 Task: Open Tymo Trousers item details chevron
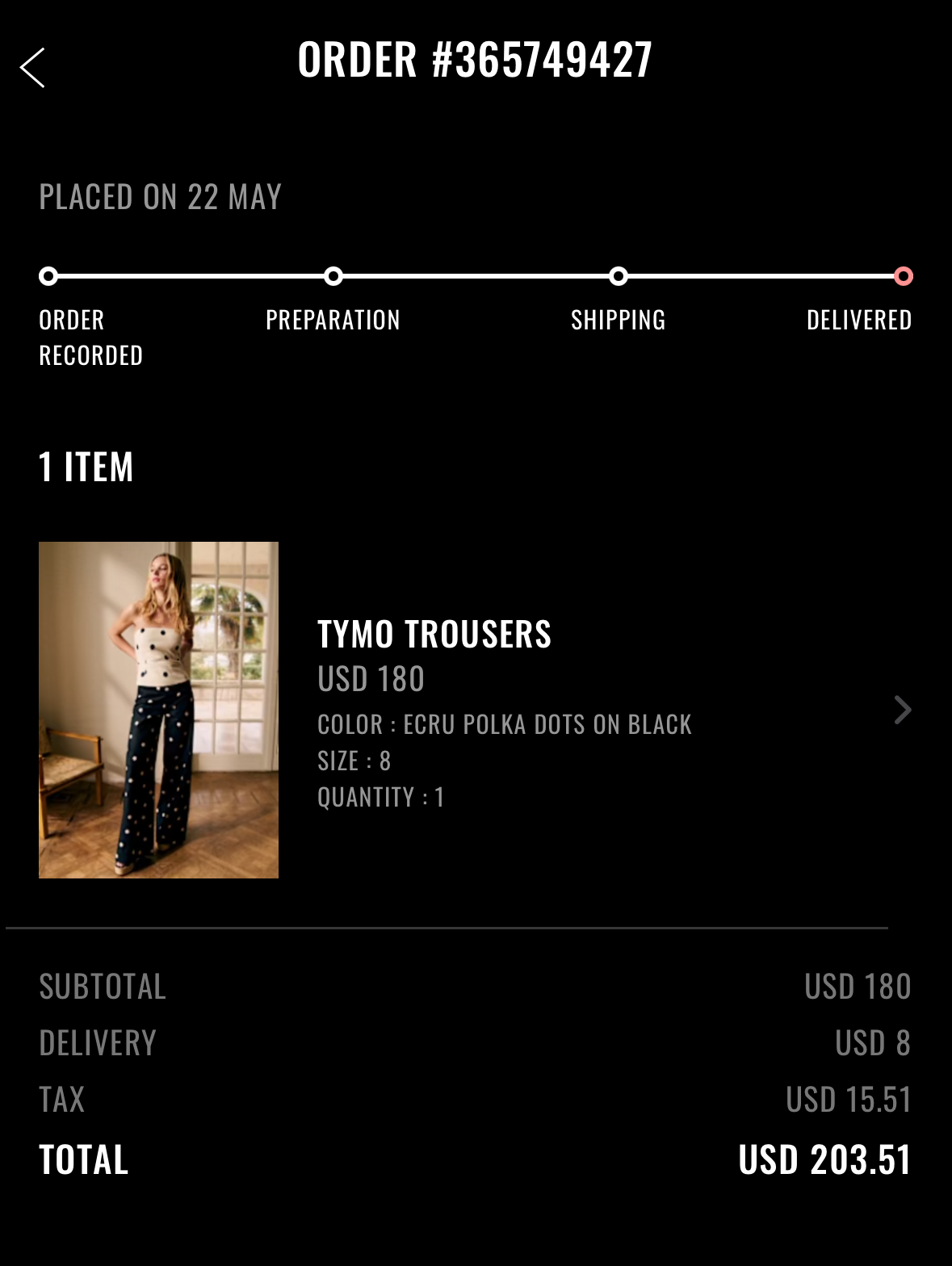point(903,710)
